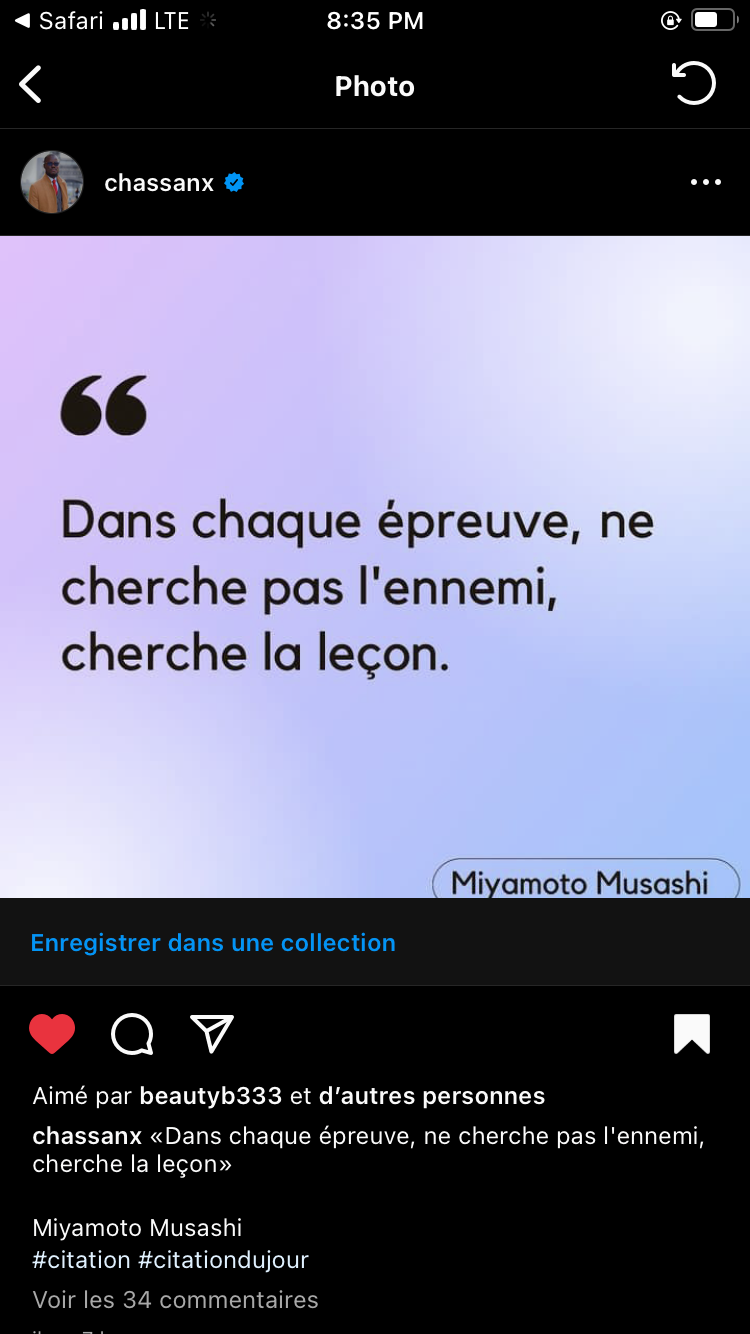Viewport: 750px width, 1334px height.
Task: Return to Safari via the status bar
Action: point(60,20)
